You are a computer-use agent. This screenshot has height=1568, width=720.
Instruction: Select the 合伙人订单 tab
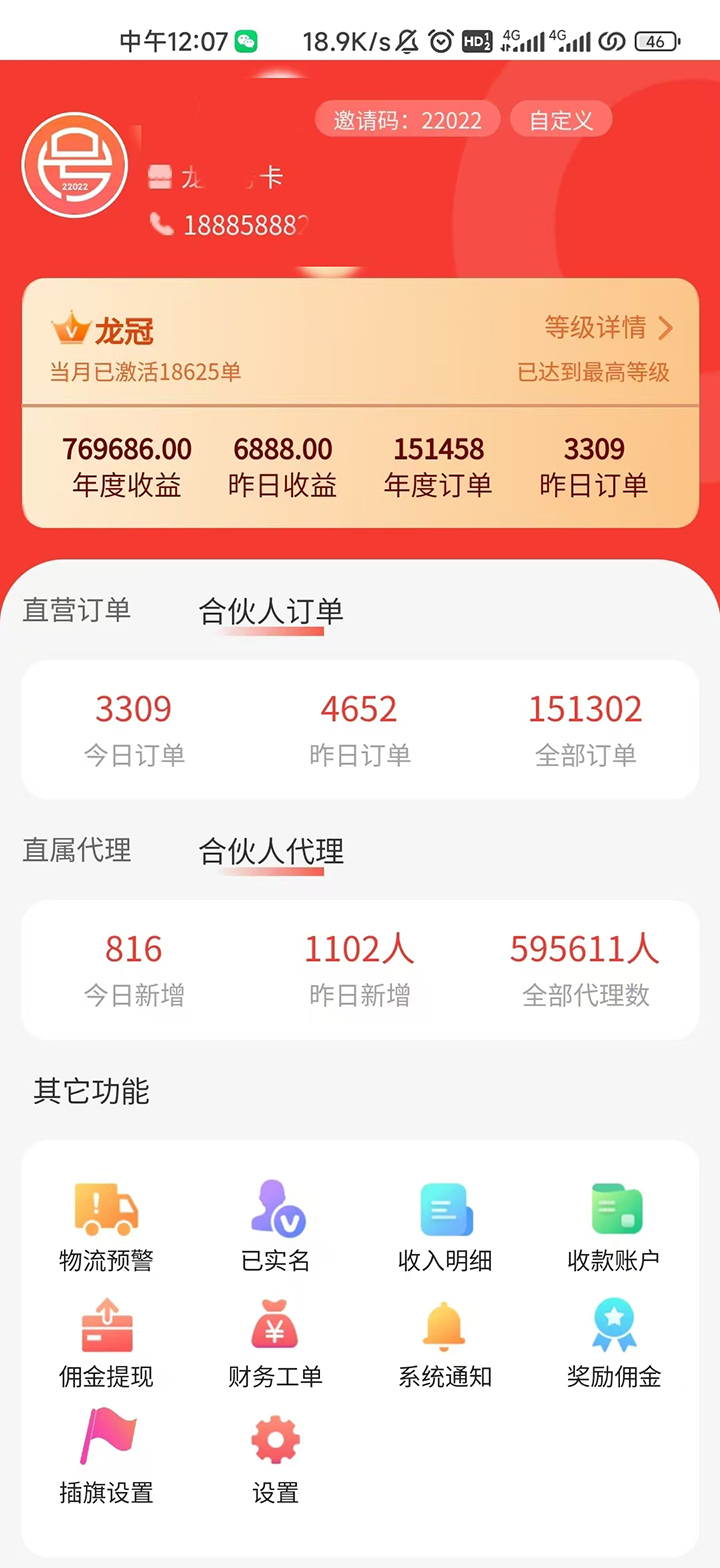[x=271, y=612]
